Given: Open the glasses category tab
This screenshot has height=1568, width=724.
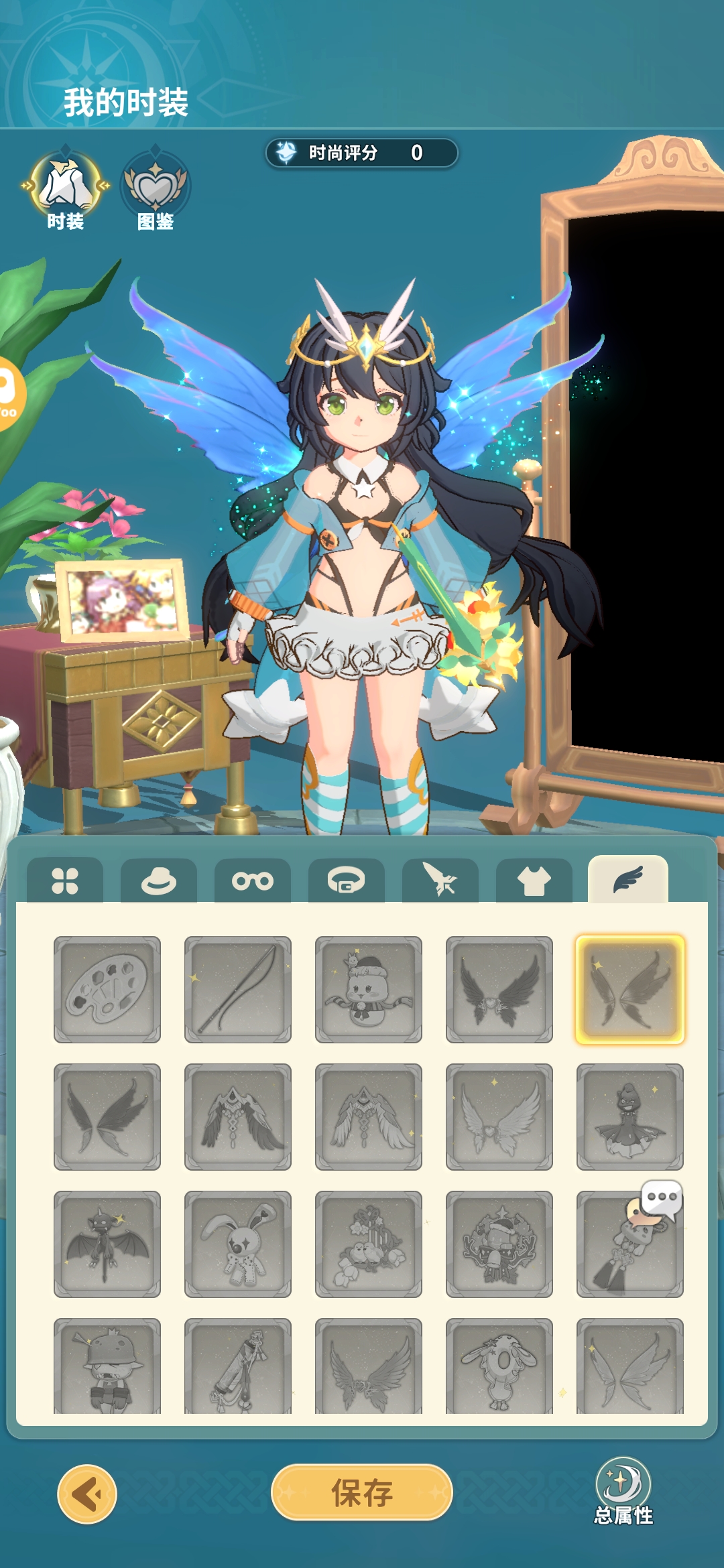Looking at the screenshot, I should (x=252, y=880).
